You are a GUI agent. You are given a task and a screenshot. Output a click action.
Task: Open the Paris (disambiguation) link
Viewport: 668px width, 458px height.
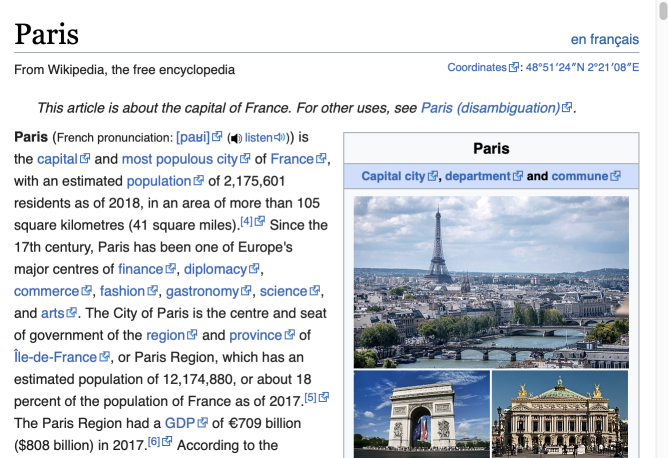490,107
